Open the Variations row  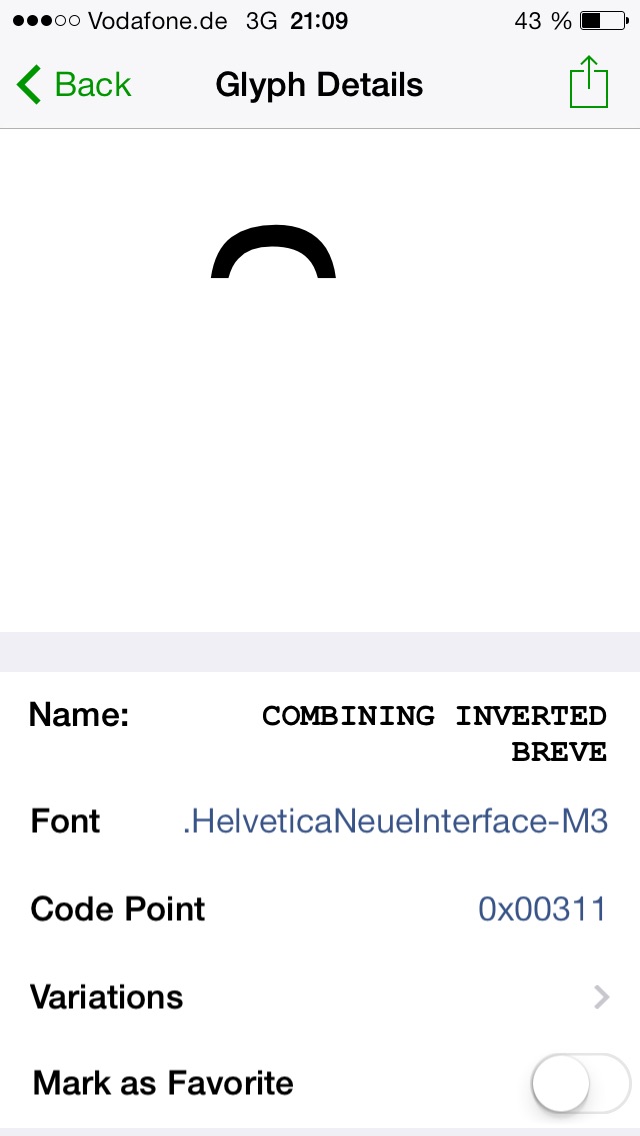[320, 997]
